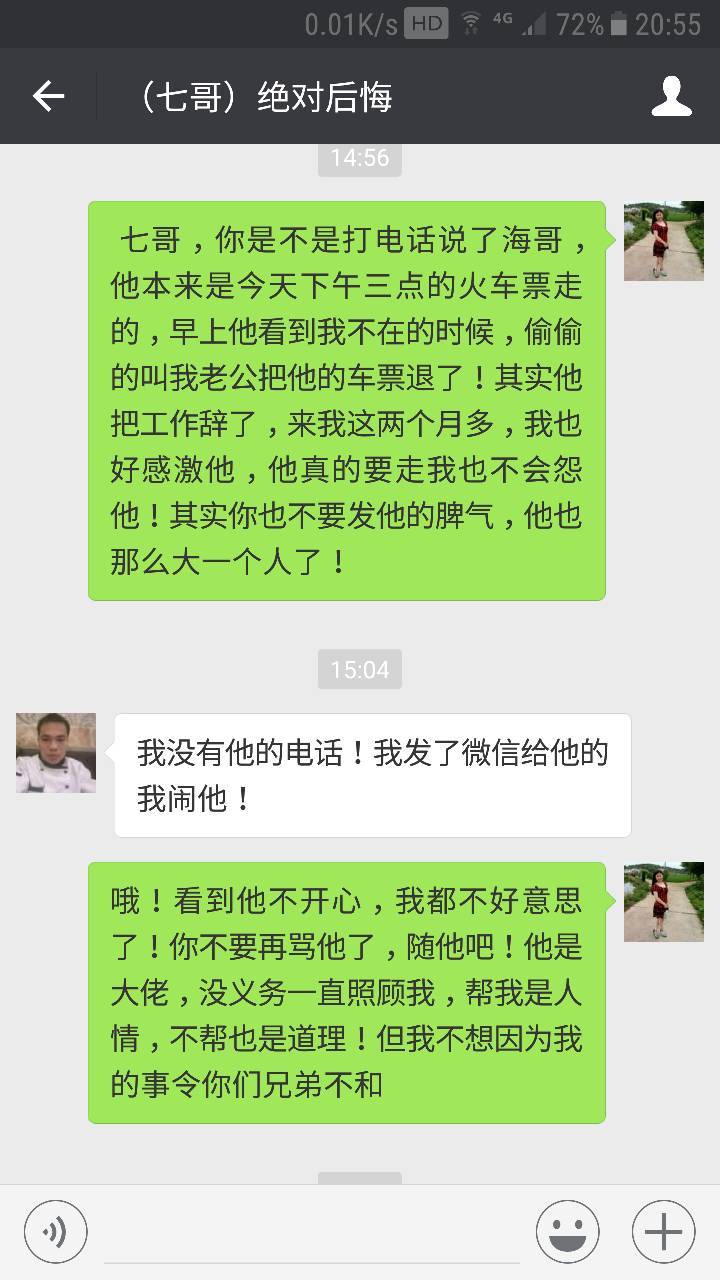Image resolution: width=720 pixels, height=1280 pixels.
Task: Open chat info profile icon
Action: 671,97
